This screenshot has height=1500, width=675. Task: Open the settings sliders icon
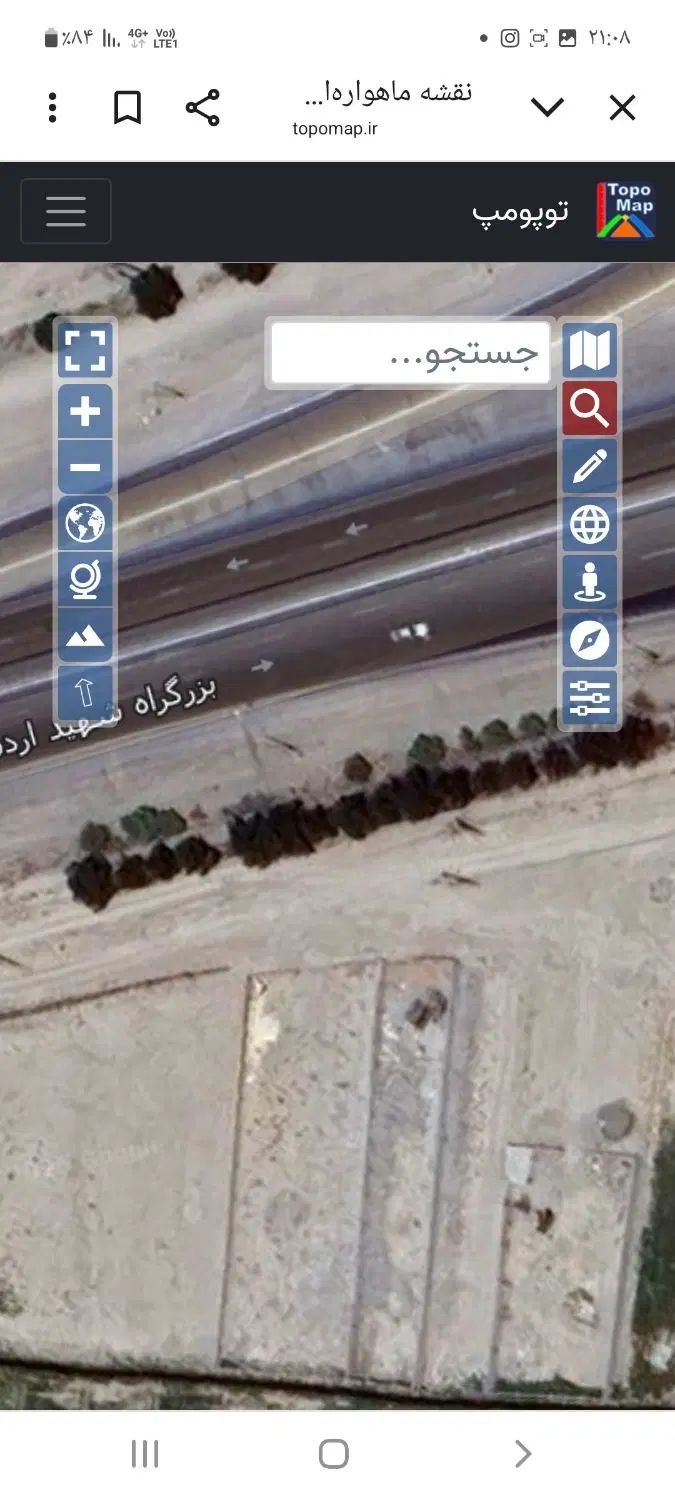pyautogui.click(x=589, y=697)
